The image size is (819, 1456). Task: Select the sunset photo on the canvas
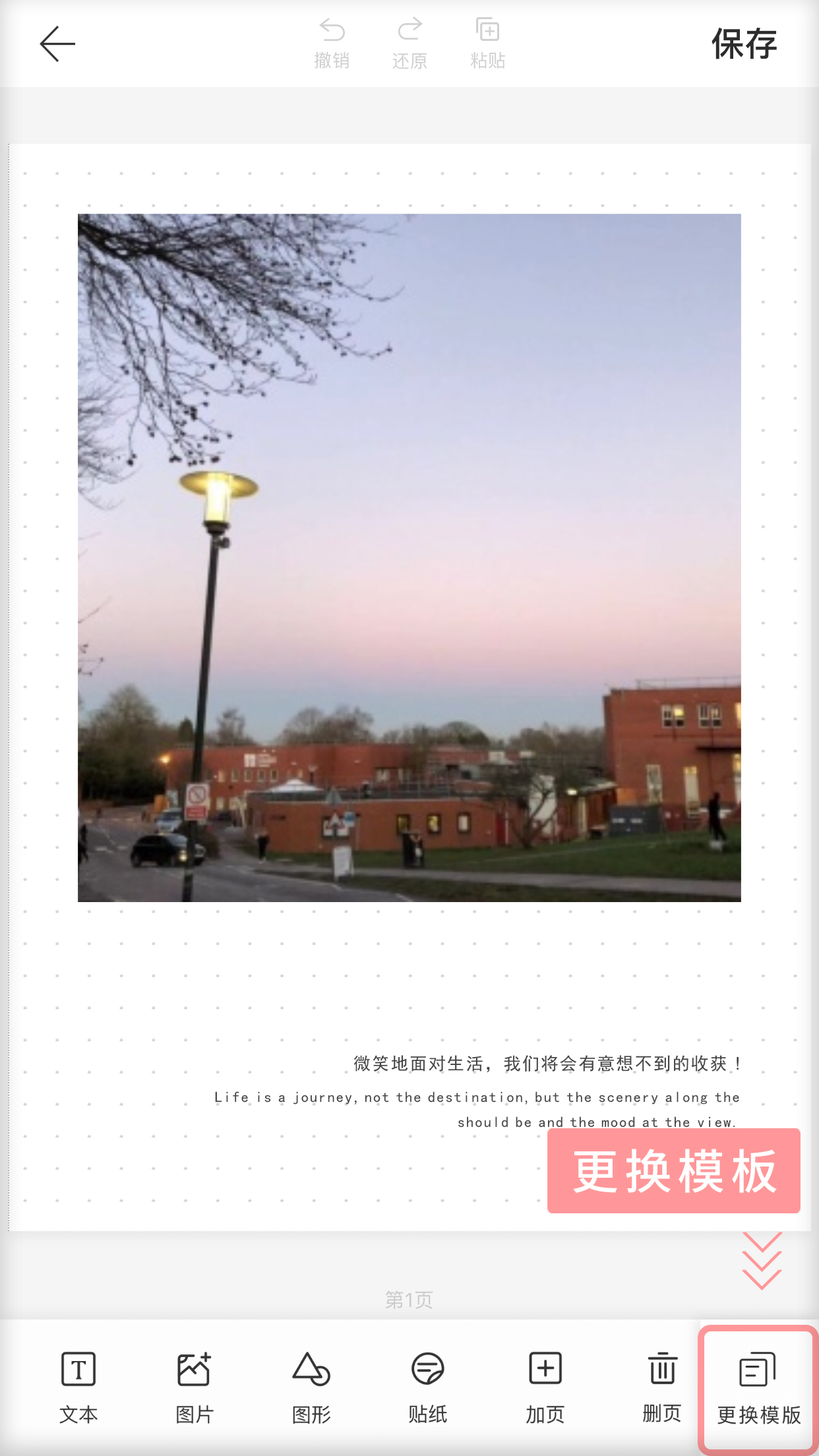[x=409, y=558]
